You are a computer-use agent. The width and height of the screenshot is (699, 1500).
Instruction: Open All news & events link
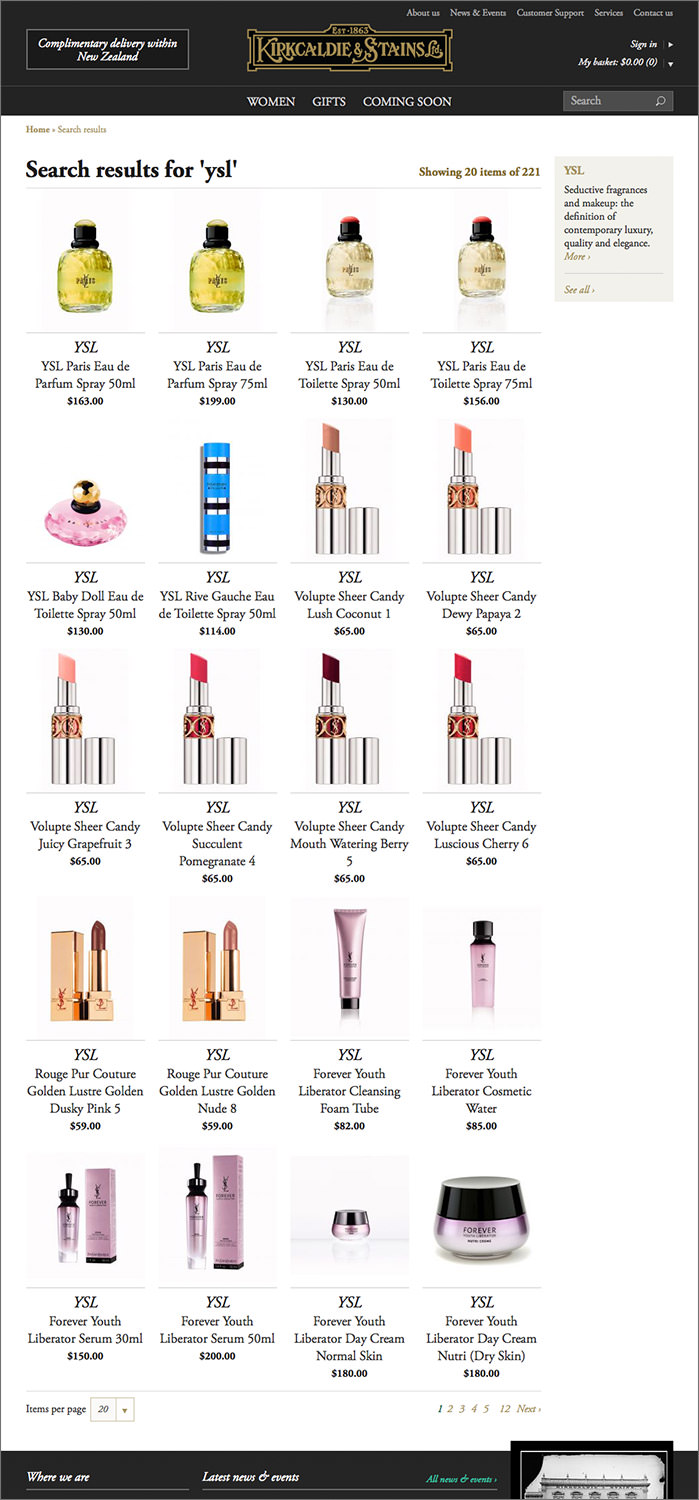coord(461,1479)
